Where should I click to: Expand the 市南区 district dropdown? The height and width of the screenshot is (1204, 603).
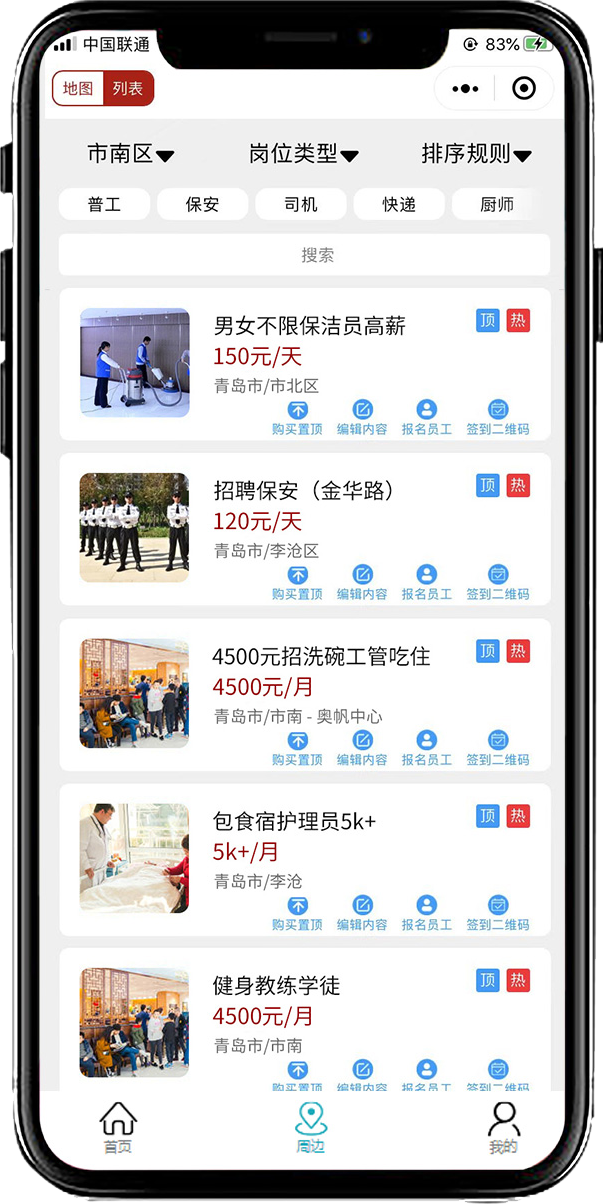[x=130, y=154]
